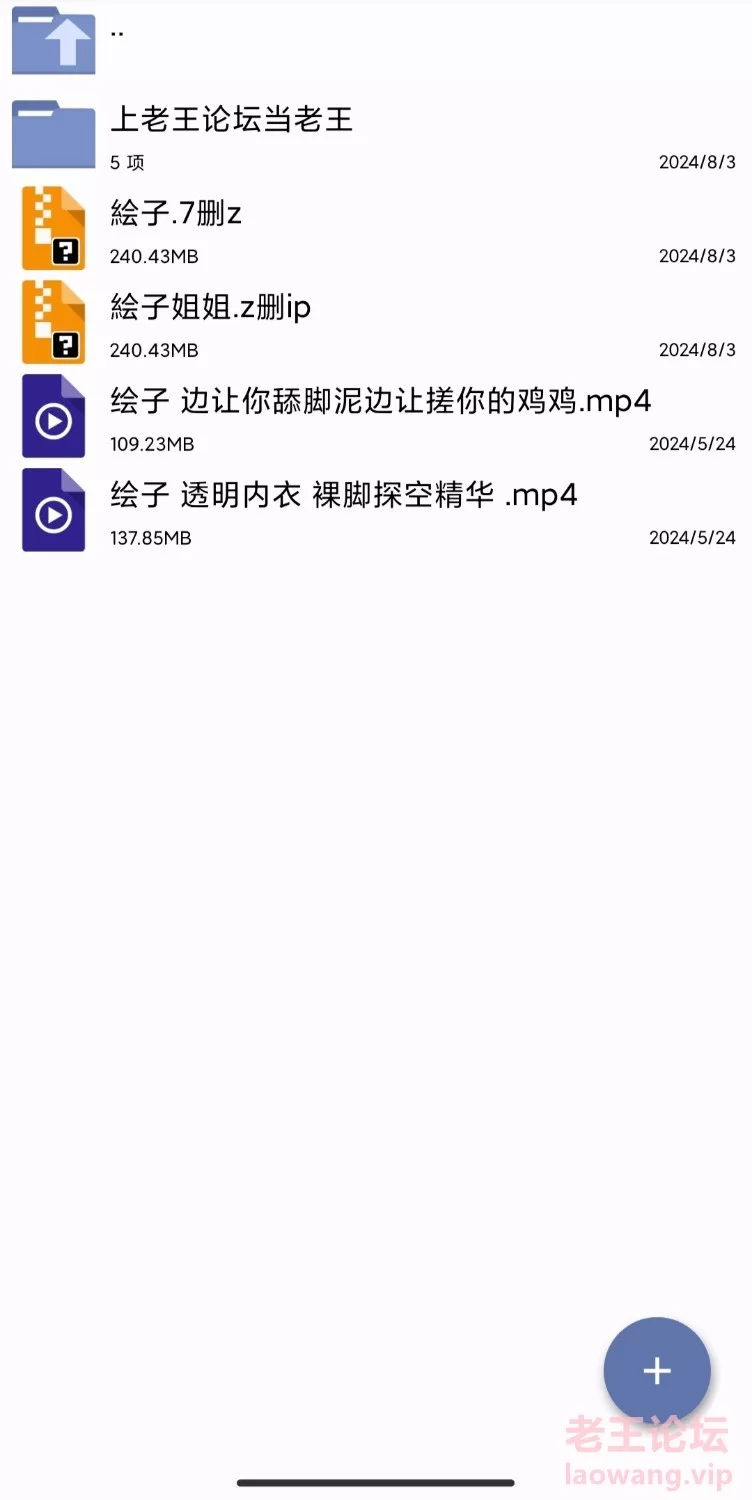This screenshot has height=1500, width=752.
Task: Tap the plus floating action button
Action: pos(656,1371)
